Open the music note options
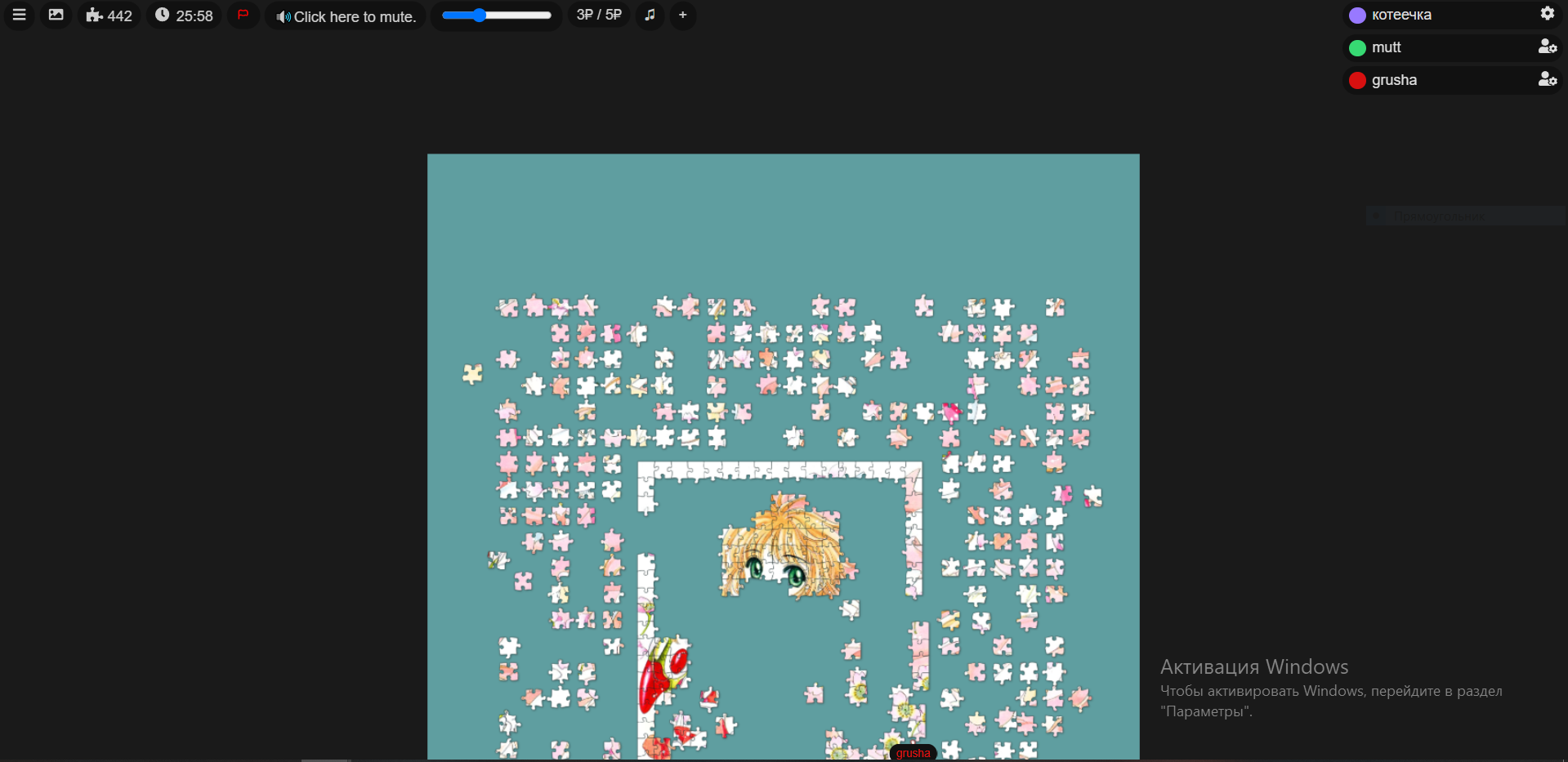Screen dimensions: 1568x762 click(650, 15)
